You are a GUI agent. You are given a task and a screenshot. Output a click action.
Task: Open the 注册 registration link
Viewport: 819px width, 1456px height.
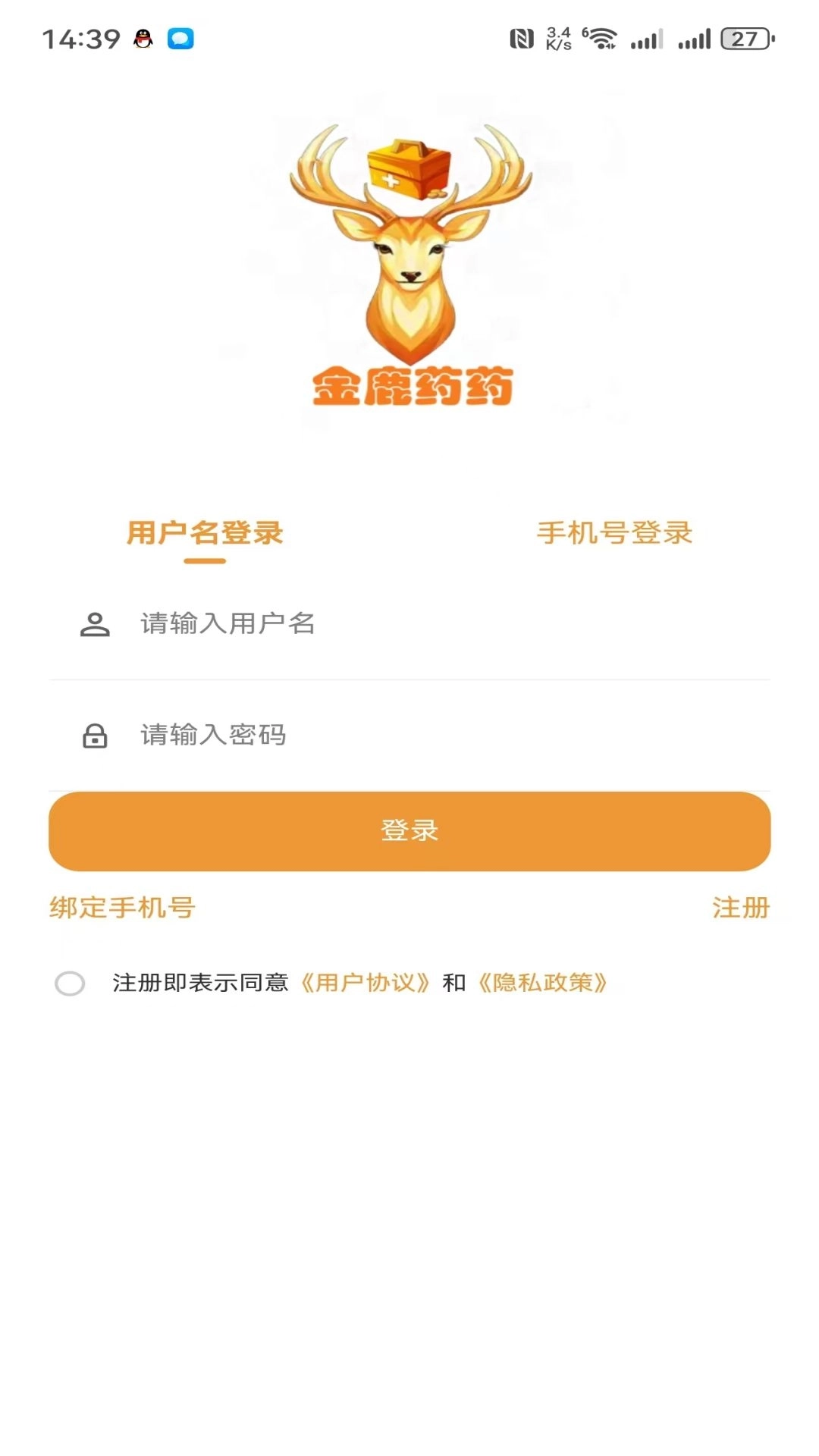pyautogui.click(x=741, y=907)
